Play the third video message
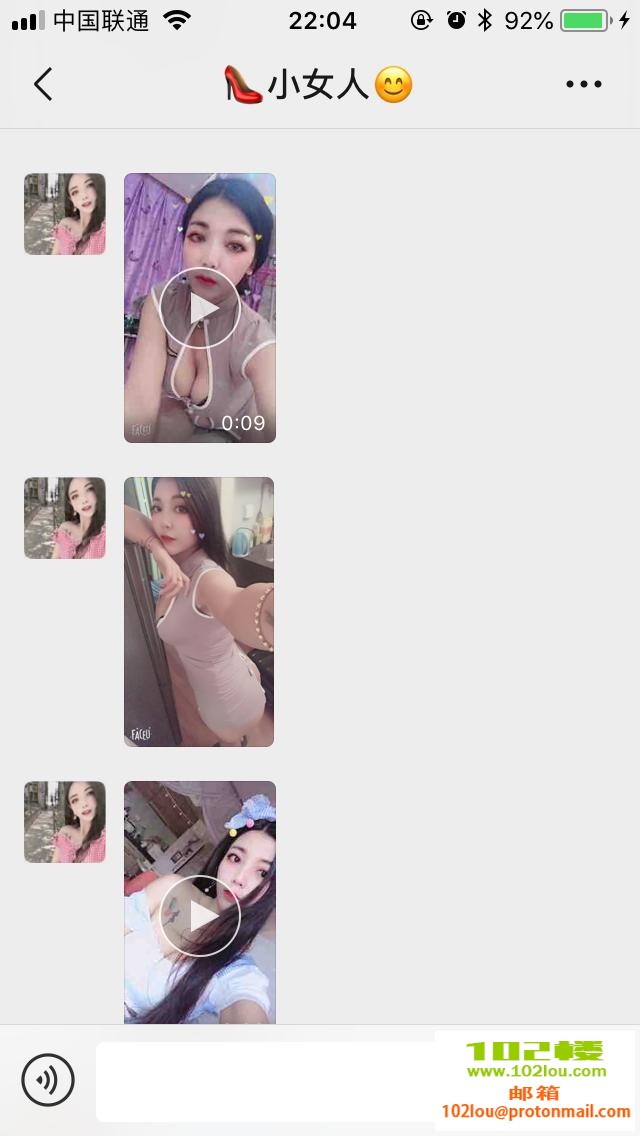This screenshot has width=640, height=1136. tap(200, 915)
